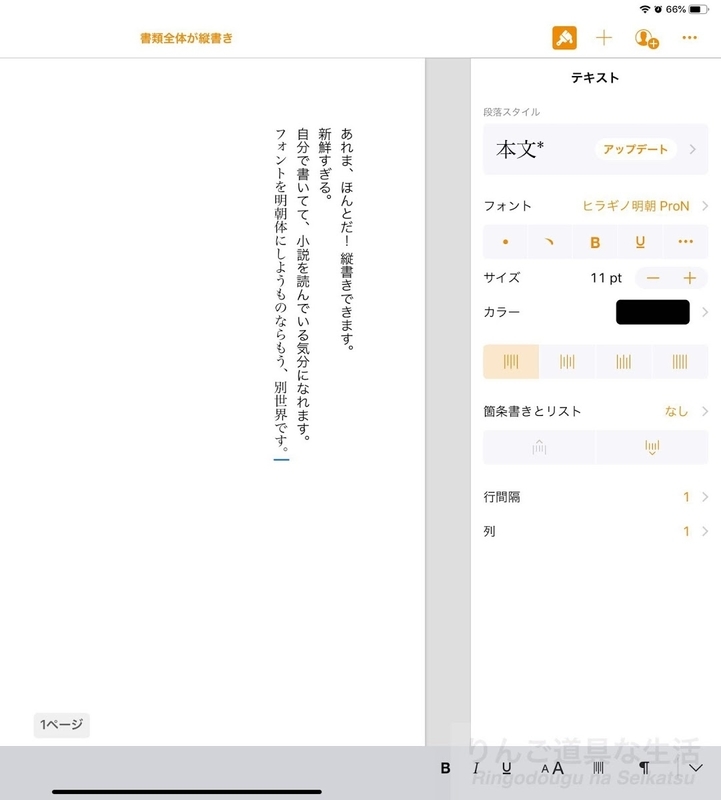Increase font size with the plus stepper

pos(688,277)
